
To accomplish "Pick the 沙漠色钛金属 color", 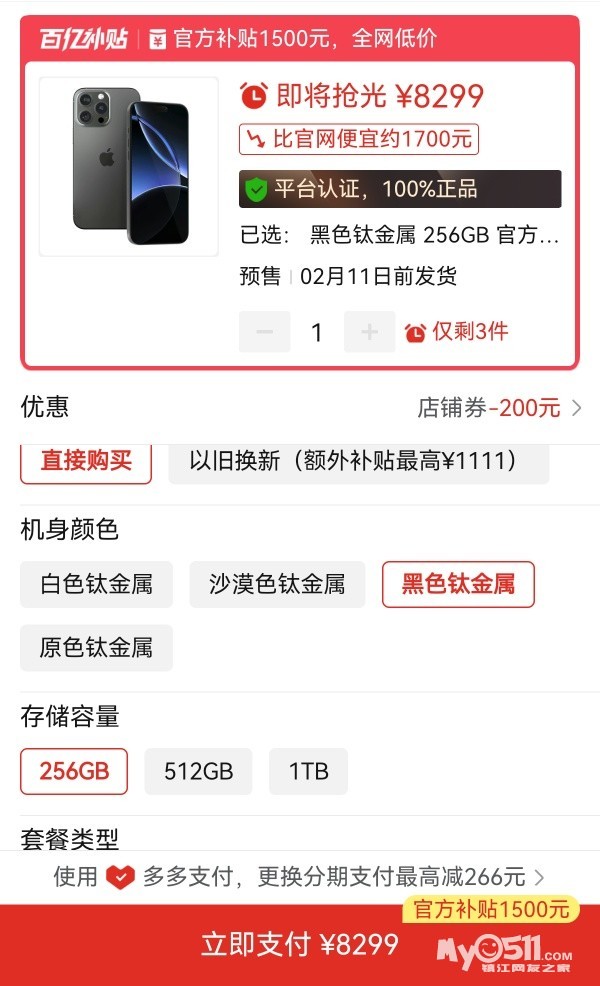I will (x=277, y=584).
